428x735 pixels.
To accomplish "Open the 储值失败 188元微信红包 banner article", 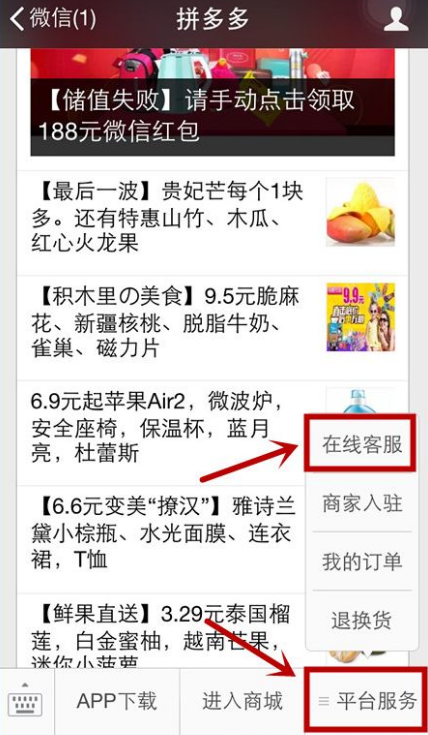I will pyautogui.click(x=212, y=102).
